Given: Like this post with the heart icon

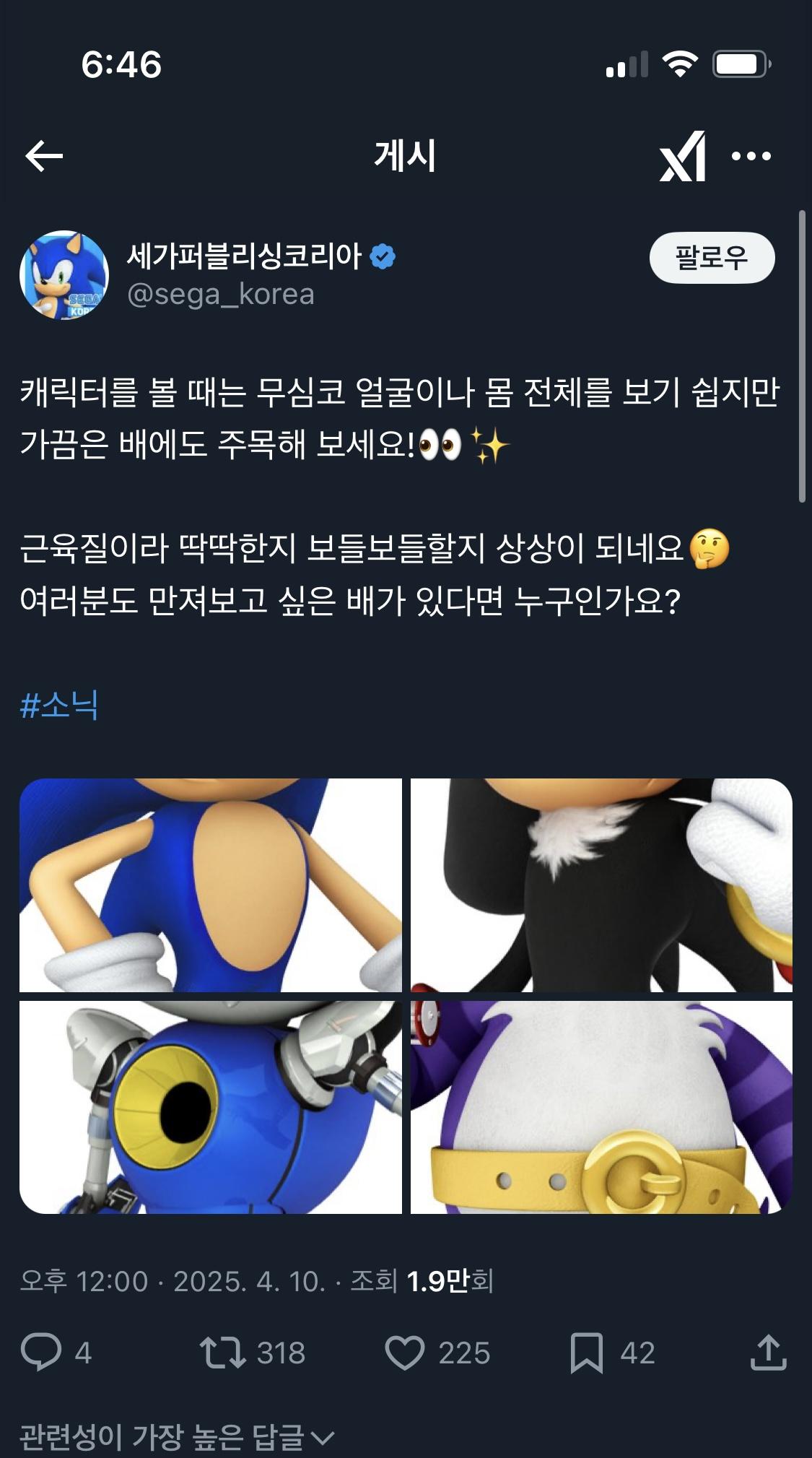Looking at the screenshot, I should 405,1352.
